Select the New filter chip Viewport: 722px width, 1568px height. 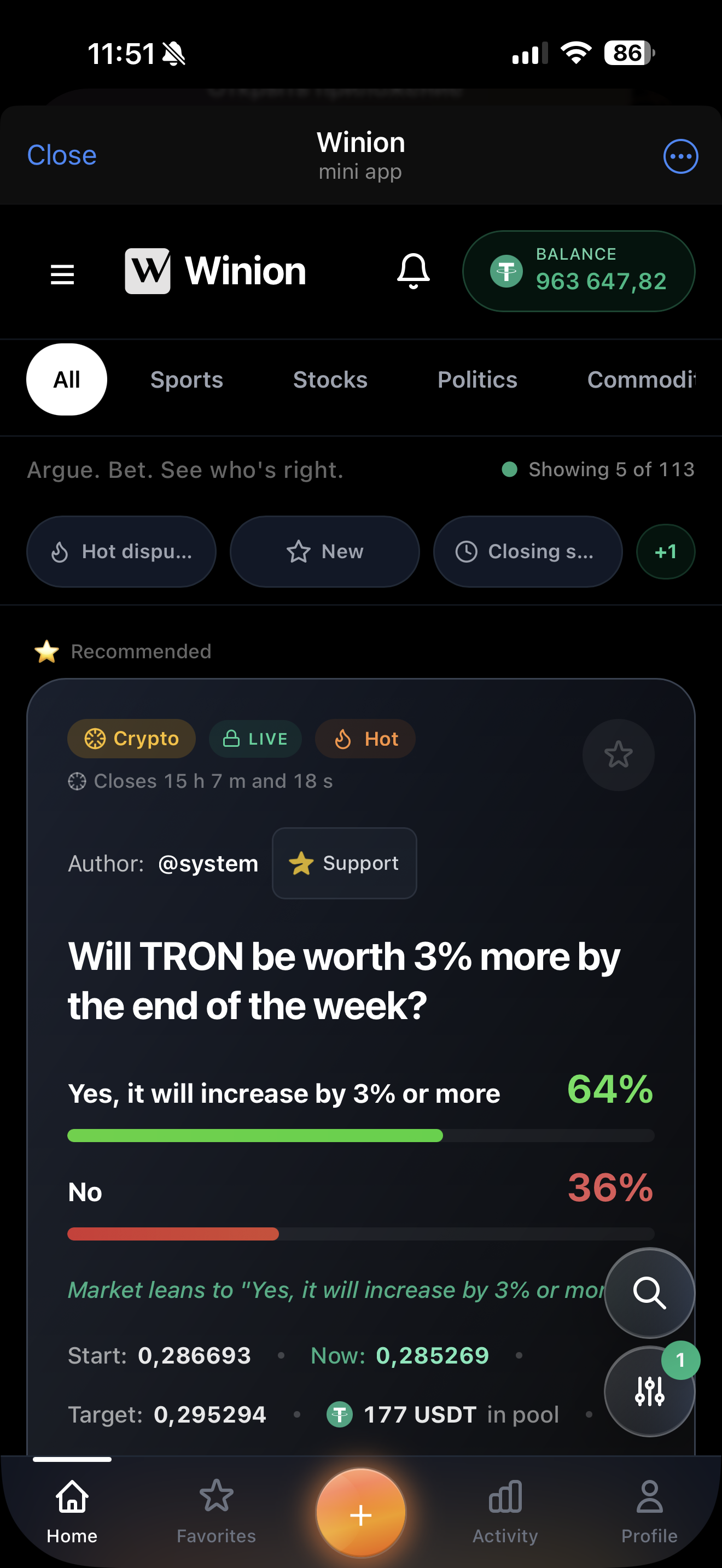tap(324, 552)
